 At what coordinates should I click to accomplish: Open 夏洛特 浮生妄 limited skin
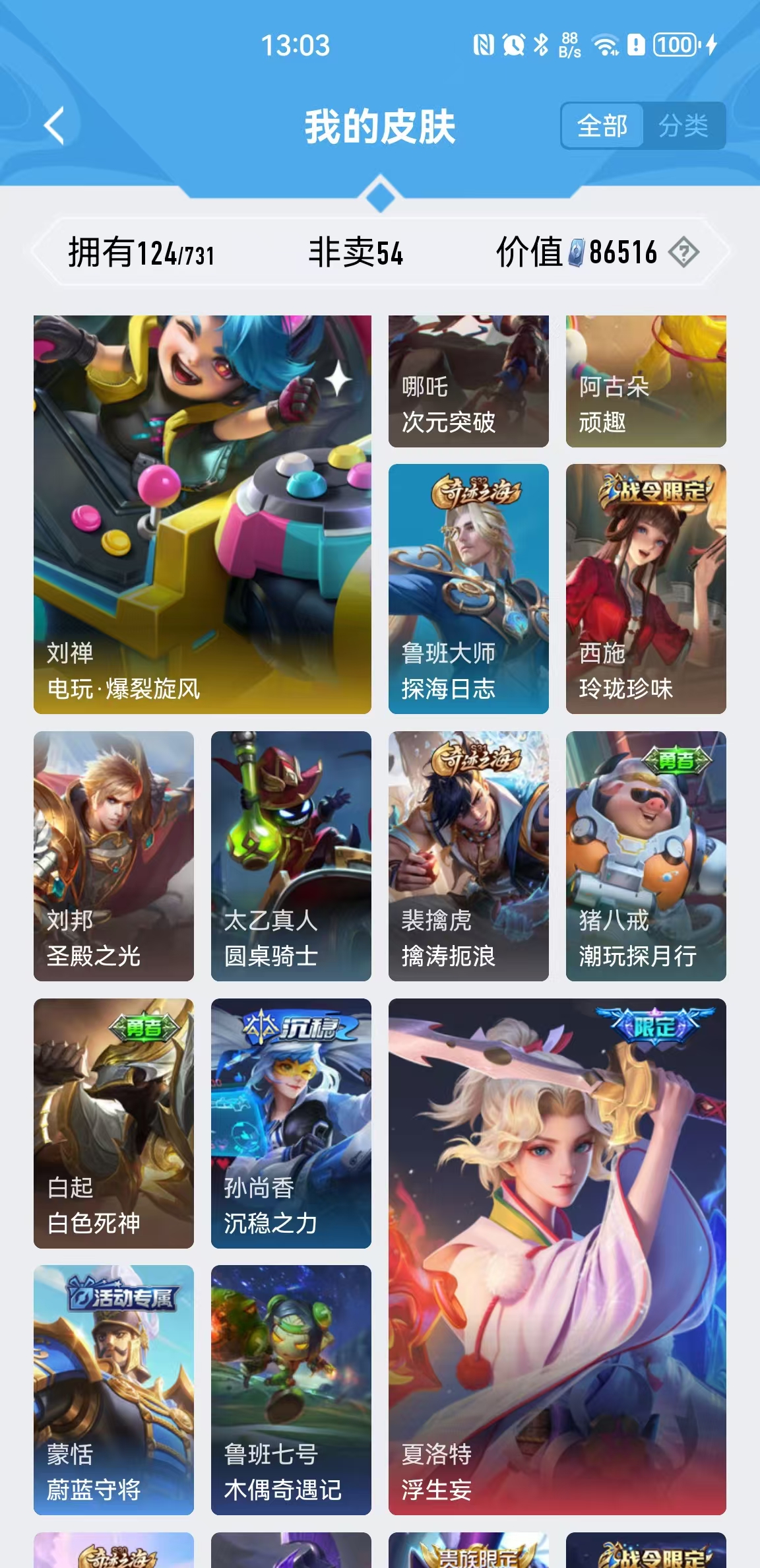pos(557,1257)
